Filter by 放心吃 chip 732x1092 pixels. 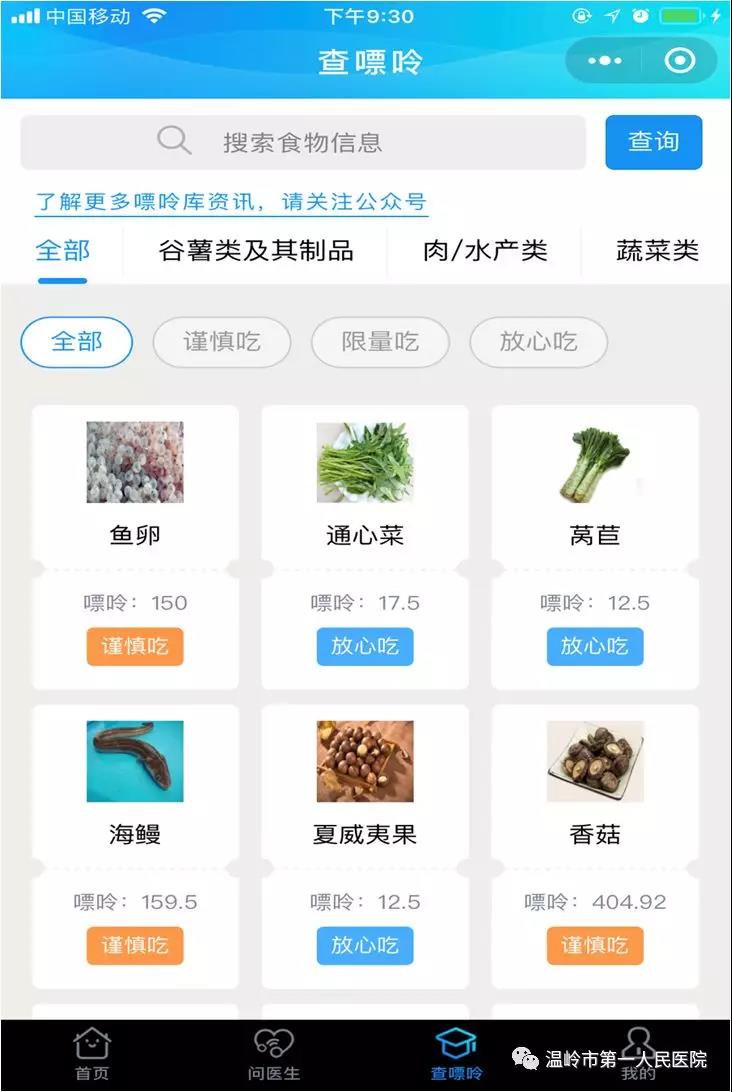coord(538,342)
